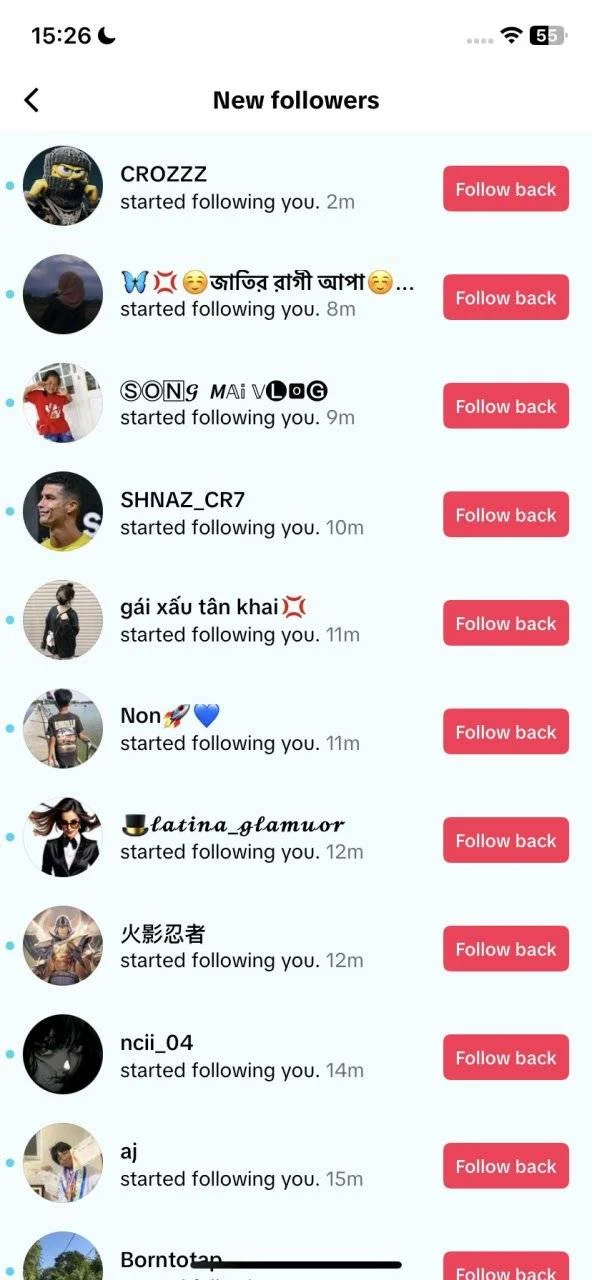Open SHNAZ_CR7's profile picture

[63, 511]
